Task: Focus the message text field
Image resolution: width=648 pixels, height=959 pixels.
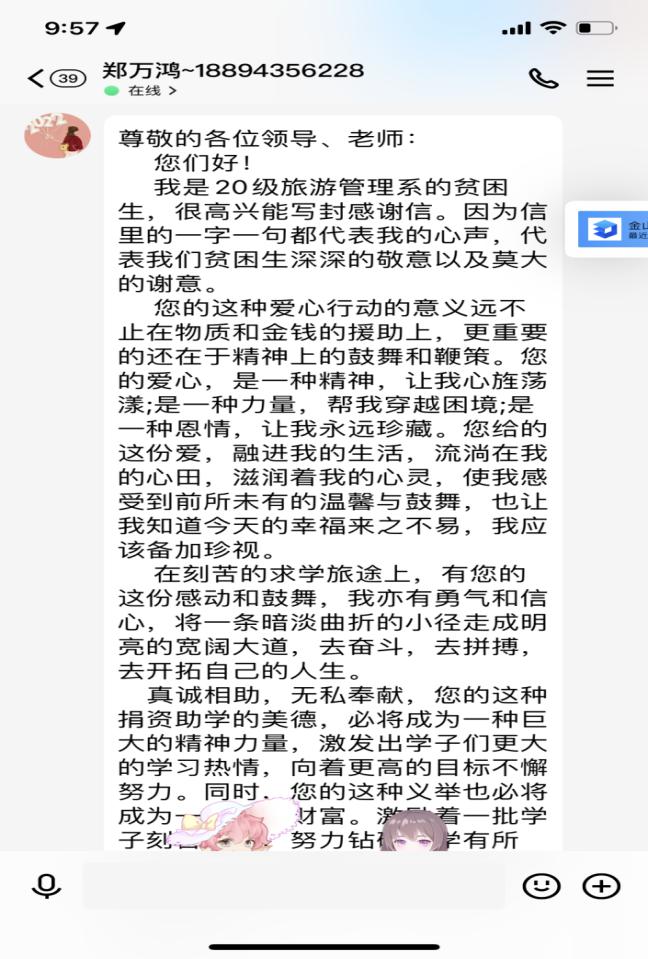Action: pos(292,885)
